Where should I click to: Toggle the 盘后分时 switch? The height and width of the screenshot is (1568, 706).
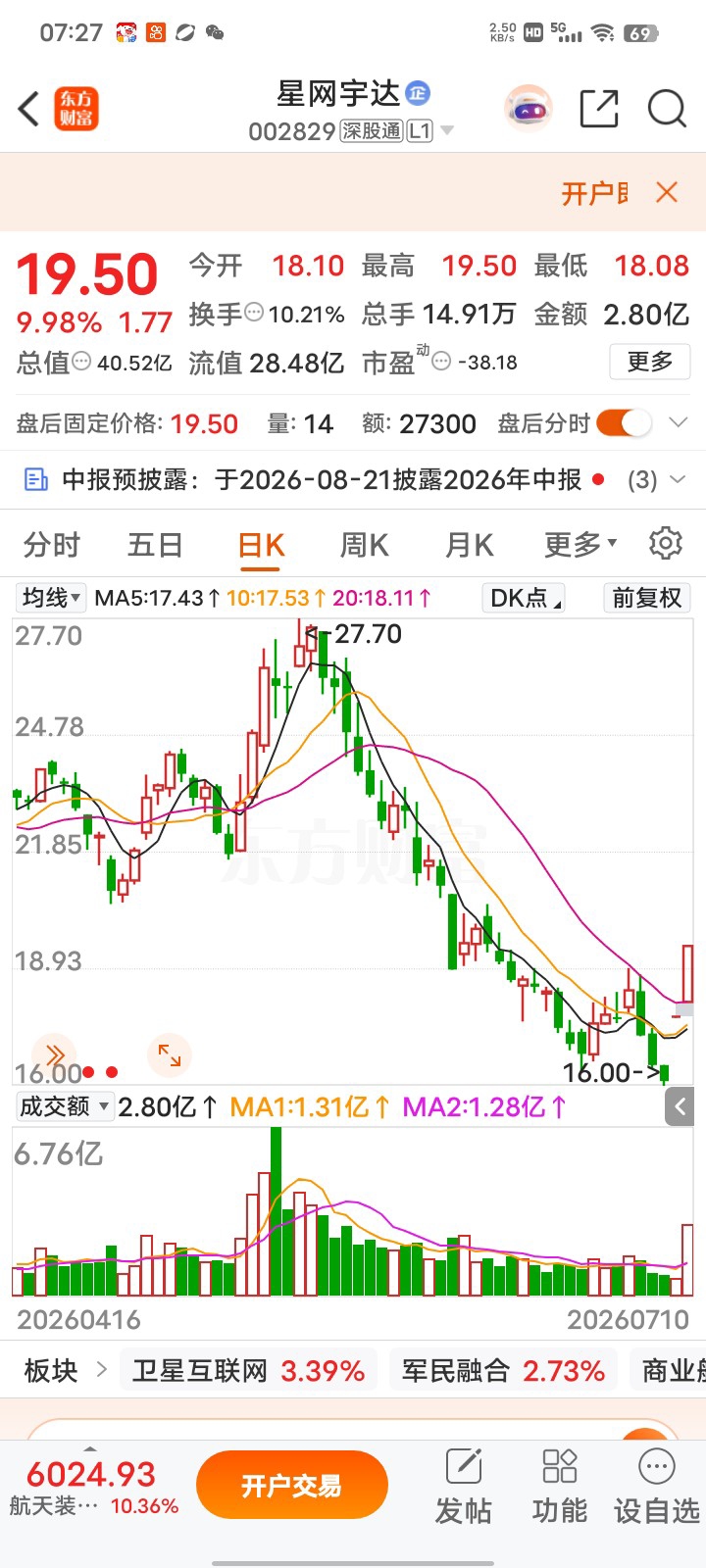(624, 423)
